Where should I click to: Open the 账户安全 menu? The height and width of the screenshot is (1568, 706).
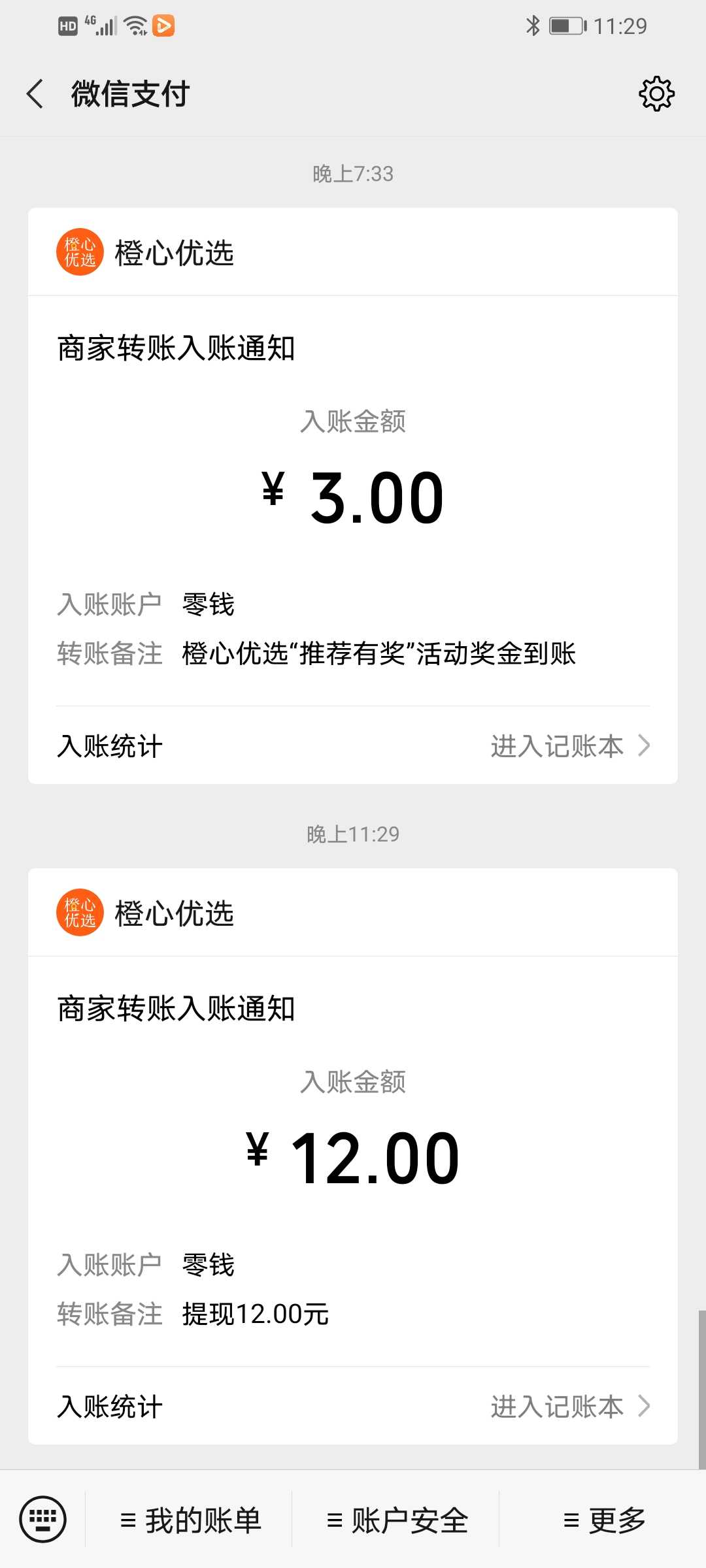point(396,1520)
